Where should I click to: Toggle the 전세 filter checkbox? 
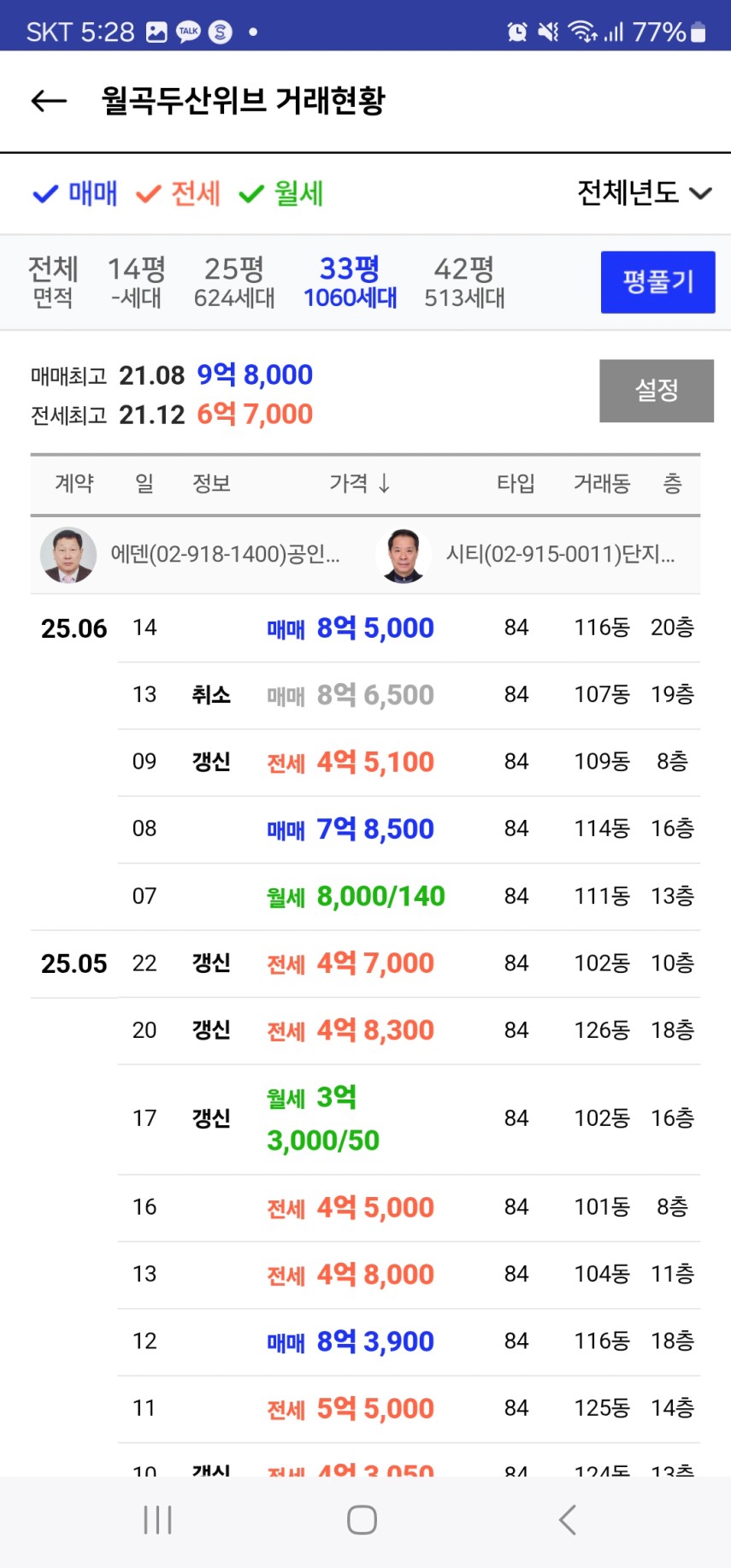[x=179, y=194]
